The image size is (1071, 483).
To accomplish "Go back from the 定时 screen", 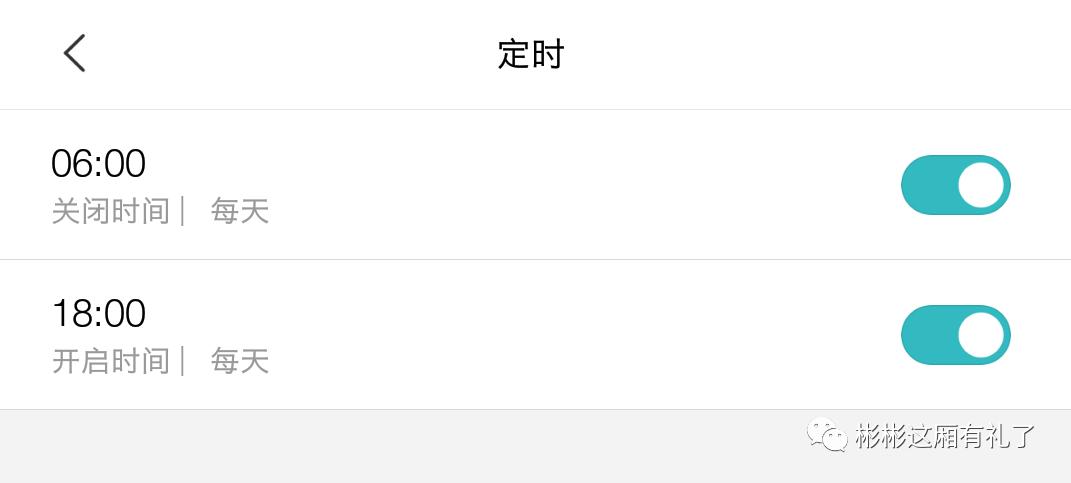I will click(75, 53).
